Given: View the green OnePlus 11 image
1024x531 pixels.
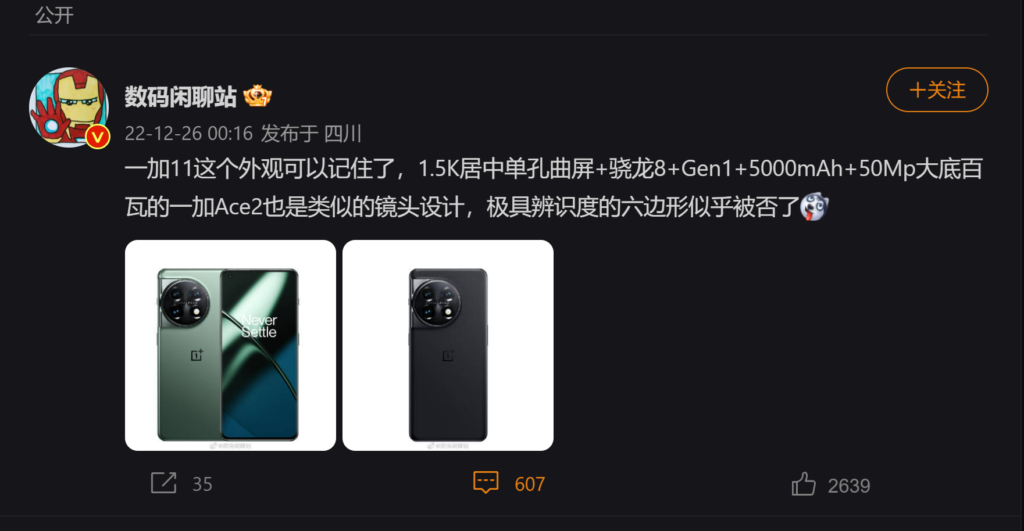Looking at the screenshot, I should point(230,345).
